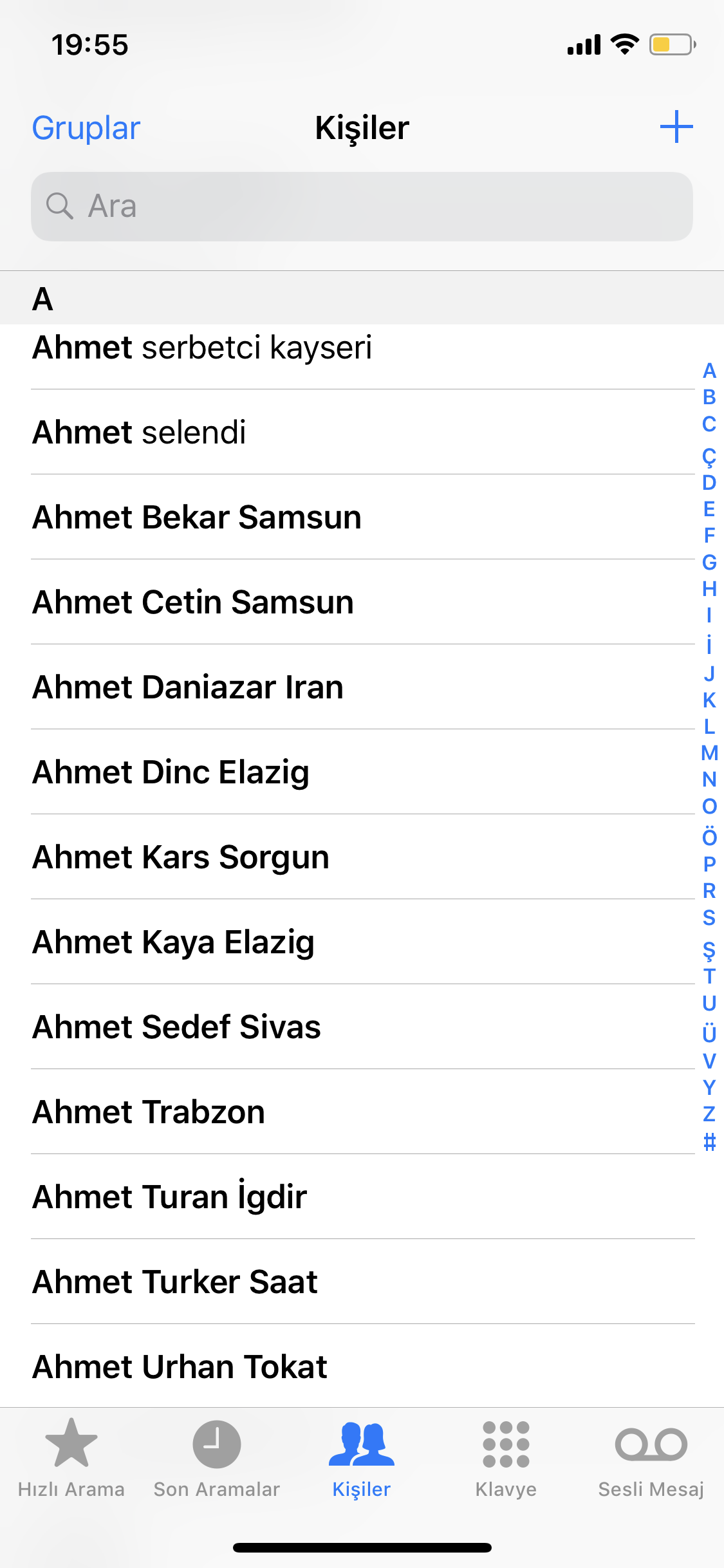The width and height of the screenshot is (724, 1568).
Task: Switch to Hızlı Arama tab
Action: [x=71, y=1458]
